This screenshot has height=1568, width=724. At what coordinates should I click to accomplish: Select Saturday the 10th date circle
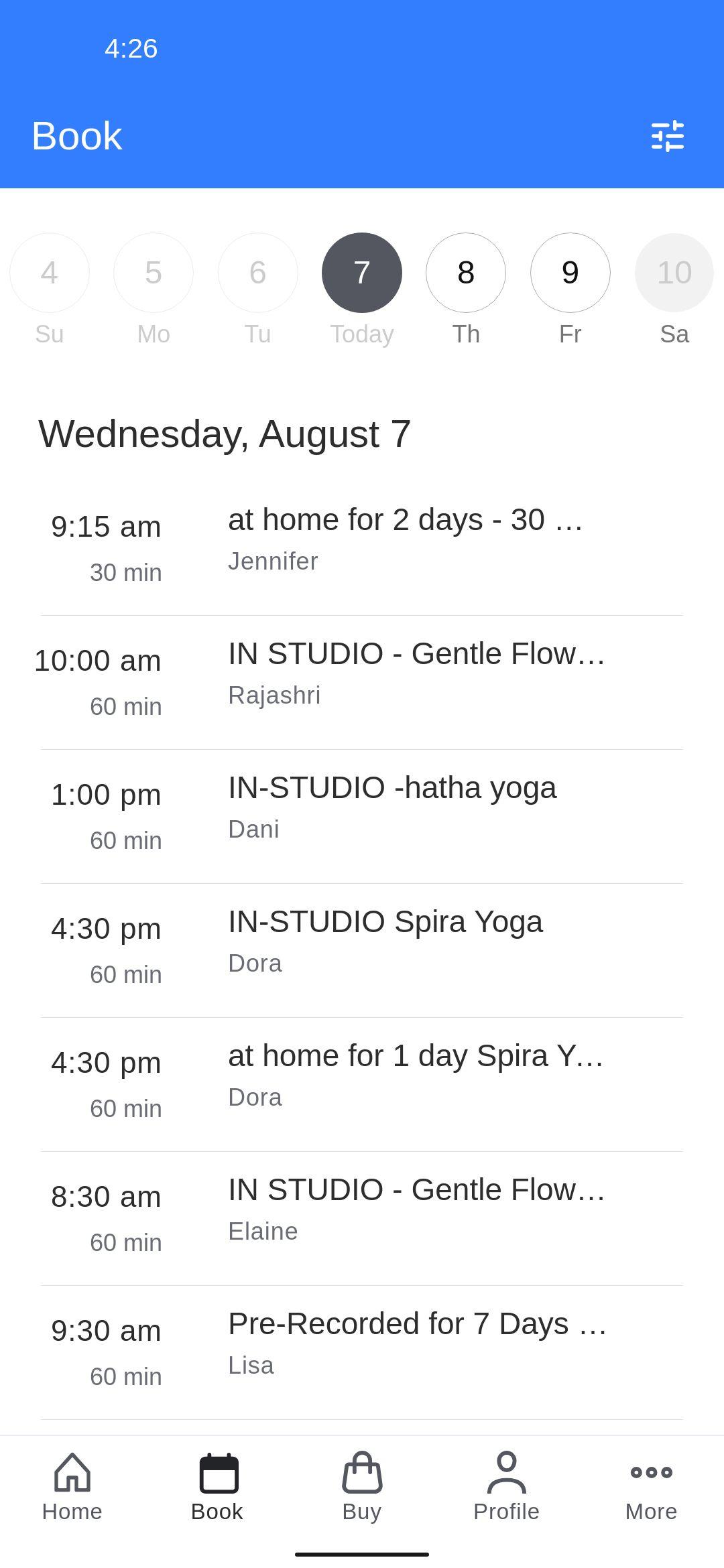(674, 272)
